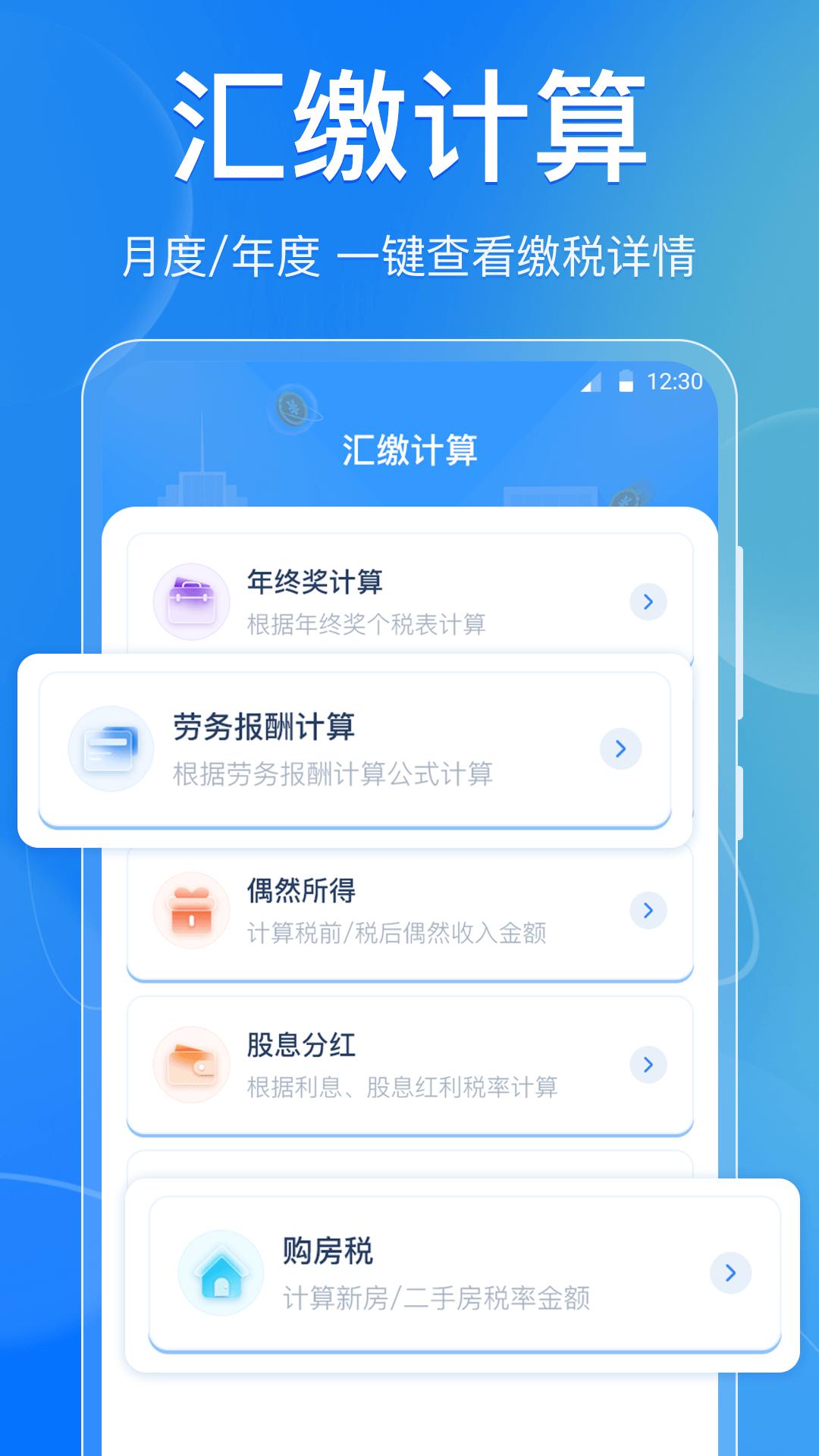Expand the 年终奖计算 row chevron
The height and width of the screenshot is (1456, 819).
pos(648,601)
